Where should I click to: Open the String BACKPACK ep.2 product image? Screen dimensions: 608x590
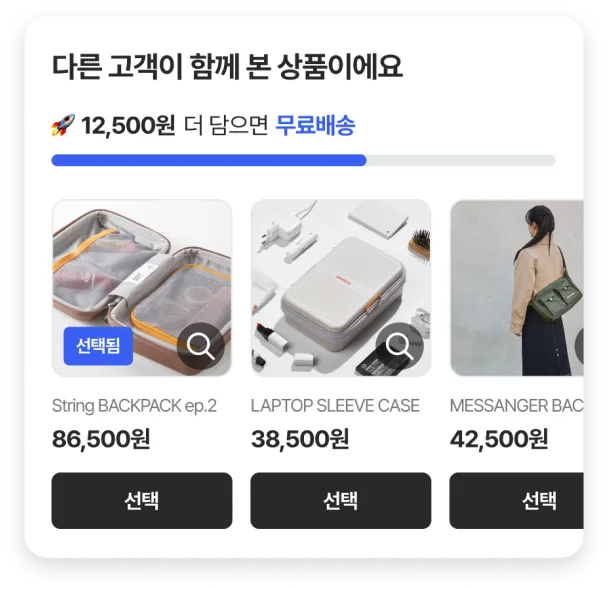142,270
